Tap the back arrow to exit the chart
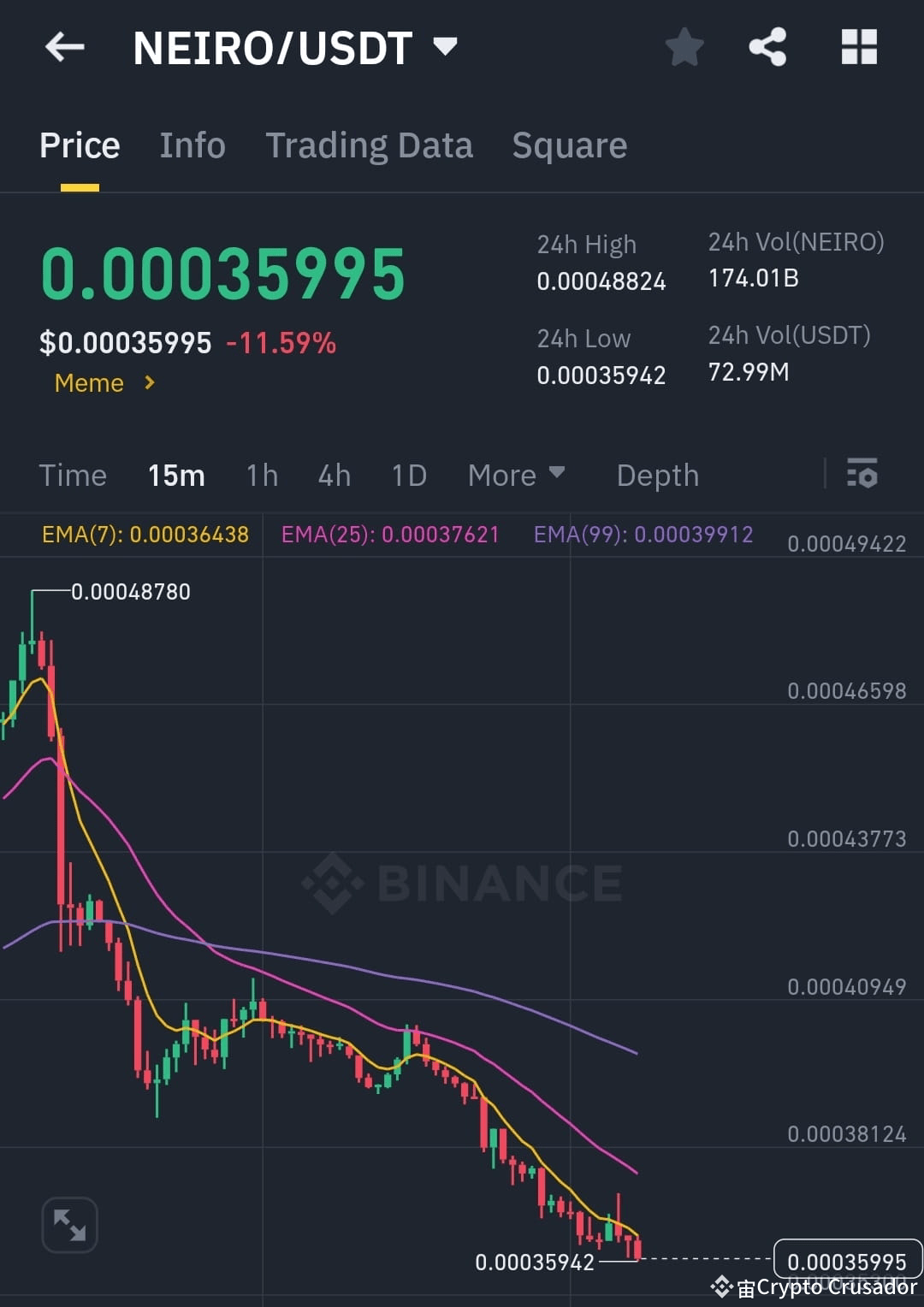 click(64, 47)
